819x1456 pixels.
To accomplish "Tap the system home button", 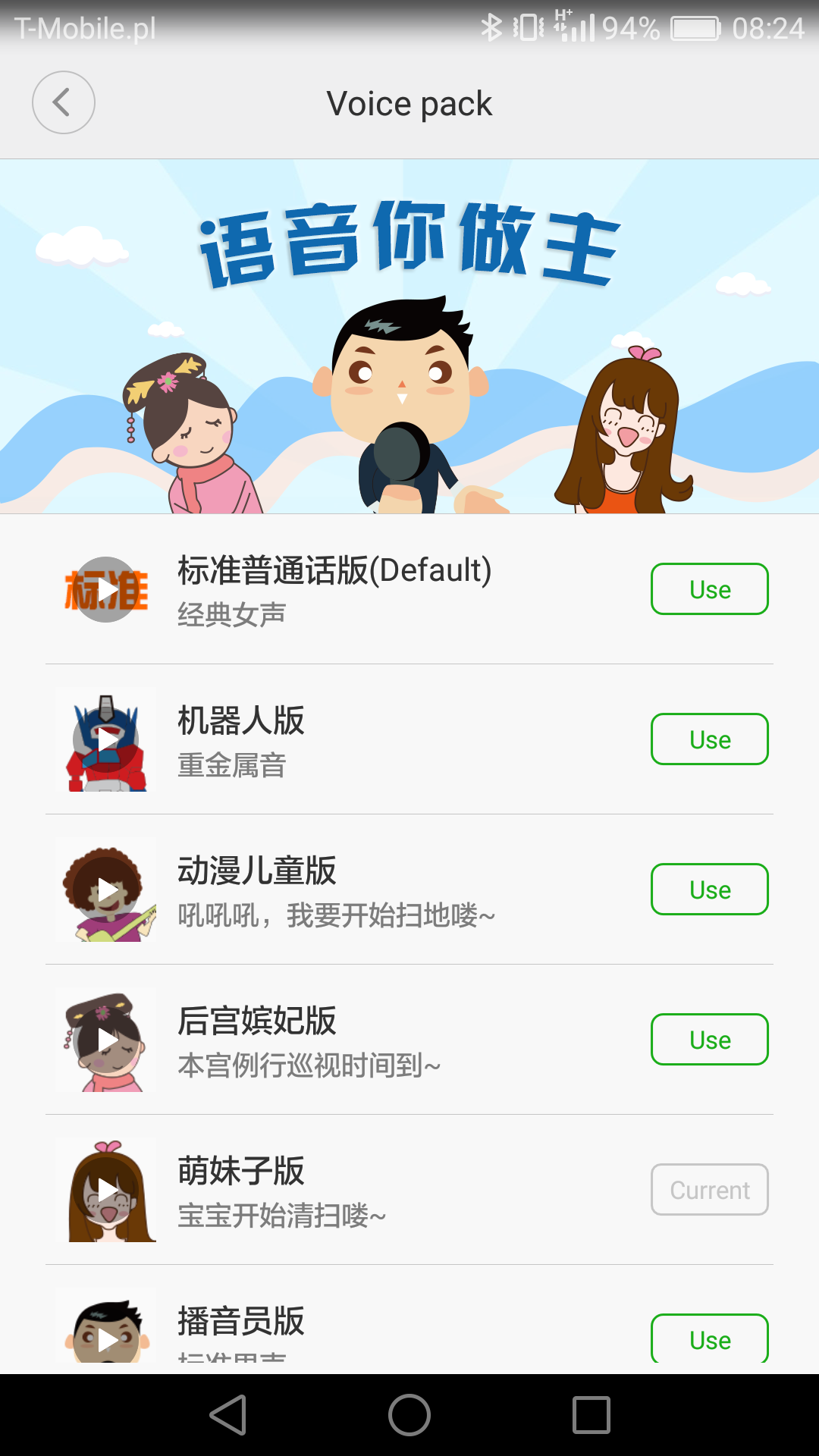I will [x=409, y=1415].
